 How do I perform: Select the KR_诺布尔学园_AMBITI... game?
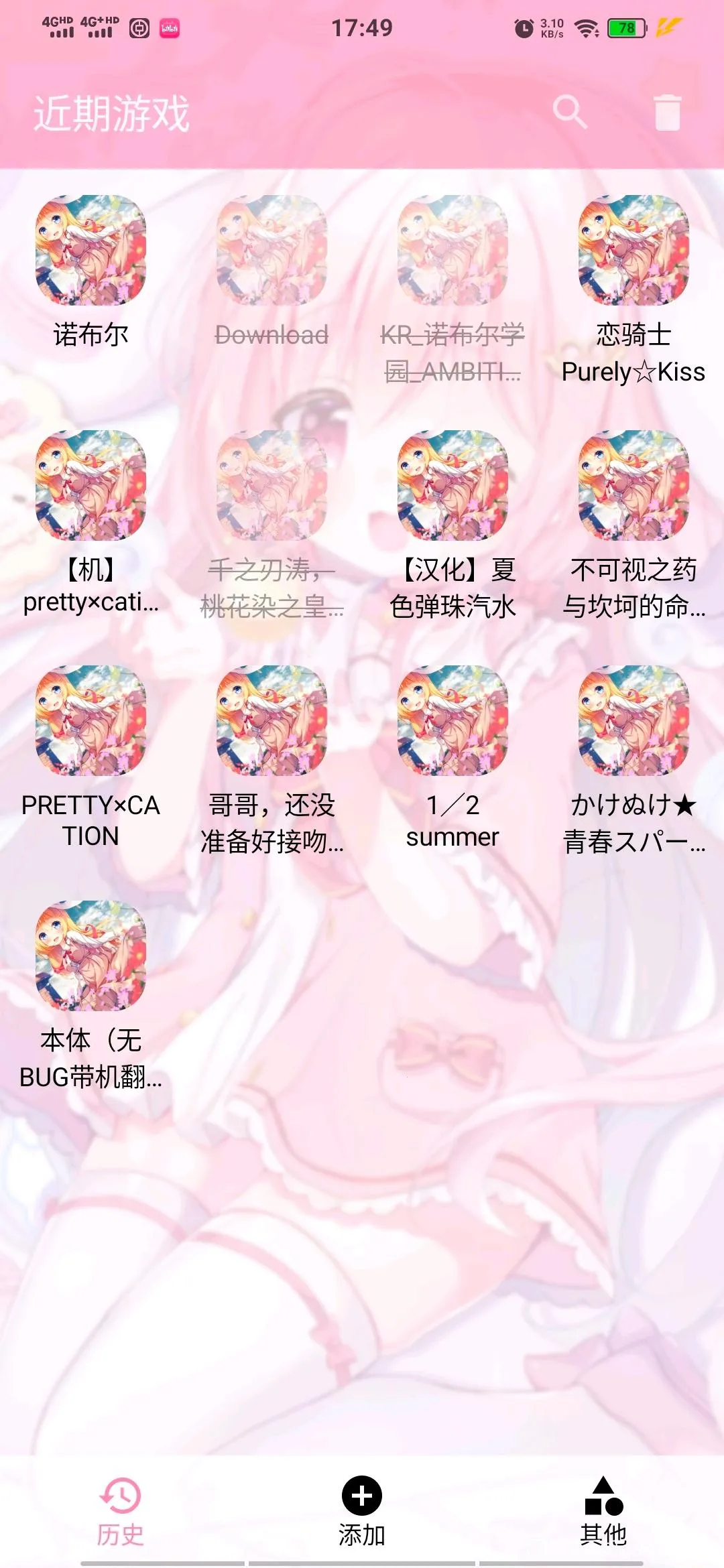(452, 251)
